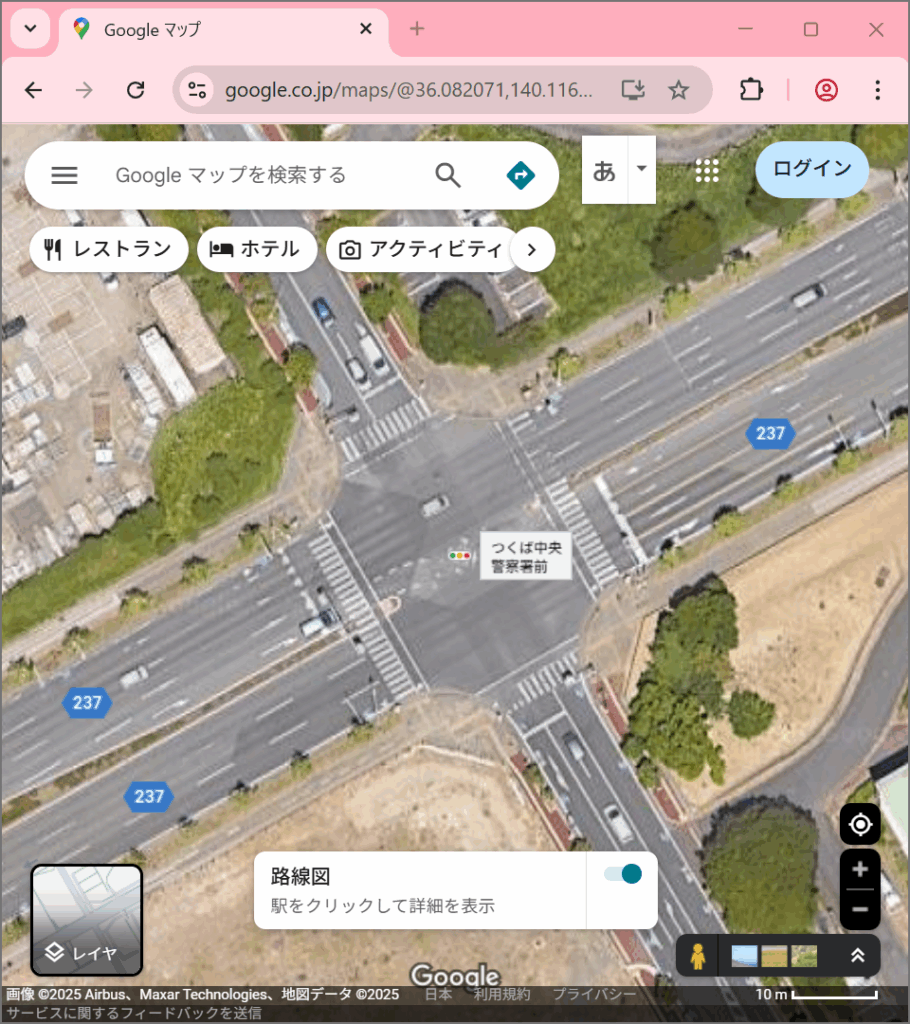Screen dimensions: 910x1024
Task: Show my current location
Action: point(860,825)
